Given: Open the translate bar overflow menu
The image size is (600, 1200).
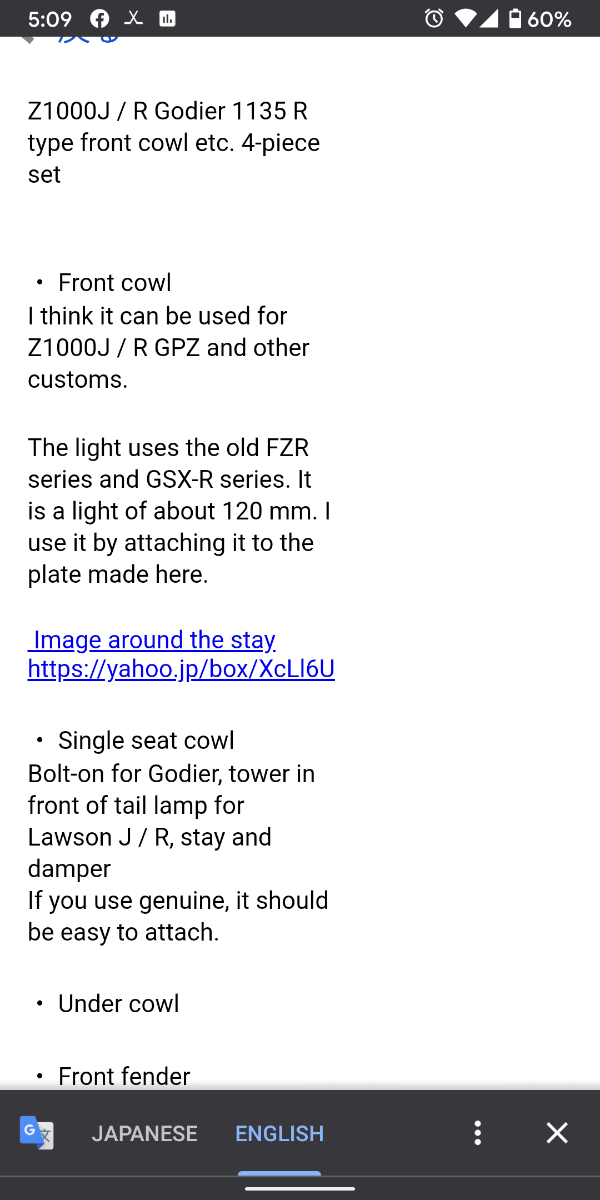Looking at the screenshot, I should [478, 1133].
